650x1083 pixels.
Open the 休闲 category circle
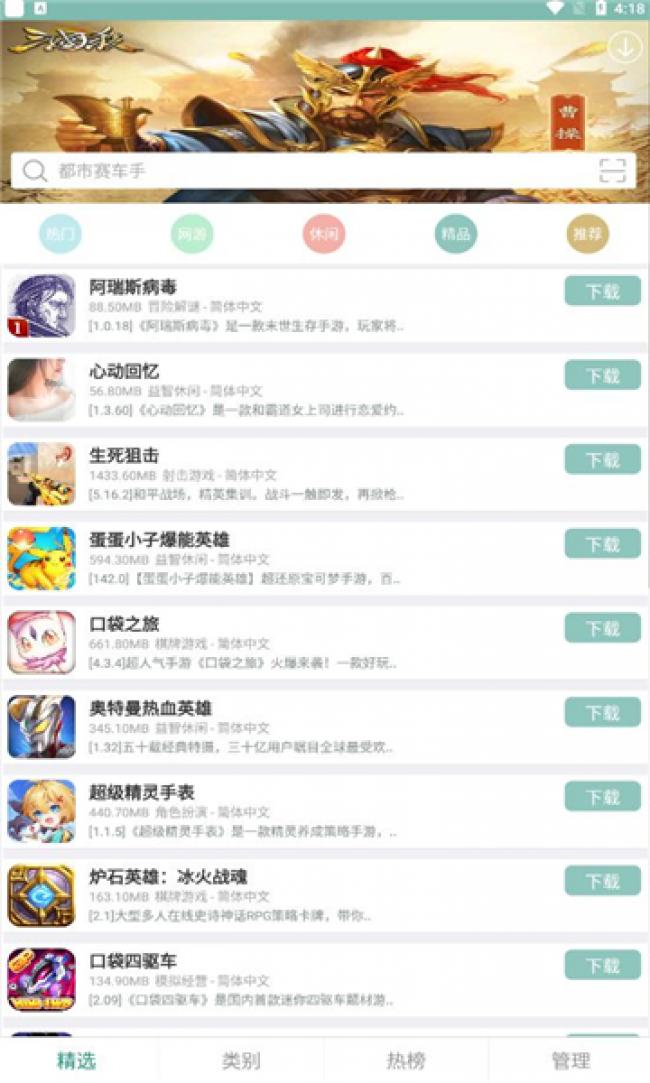click(x=324, y=233)
